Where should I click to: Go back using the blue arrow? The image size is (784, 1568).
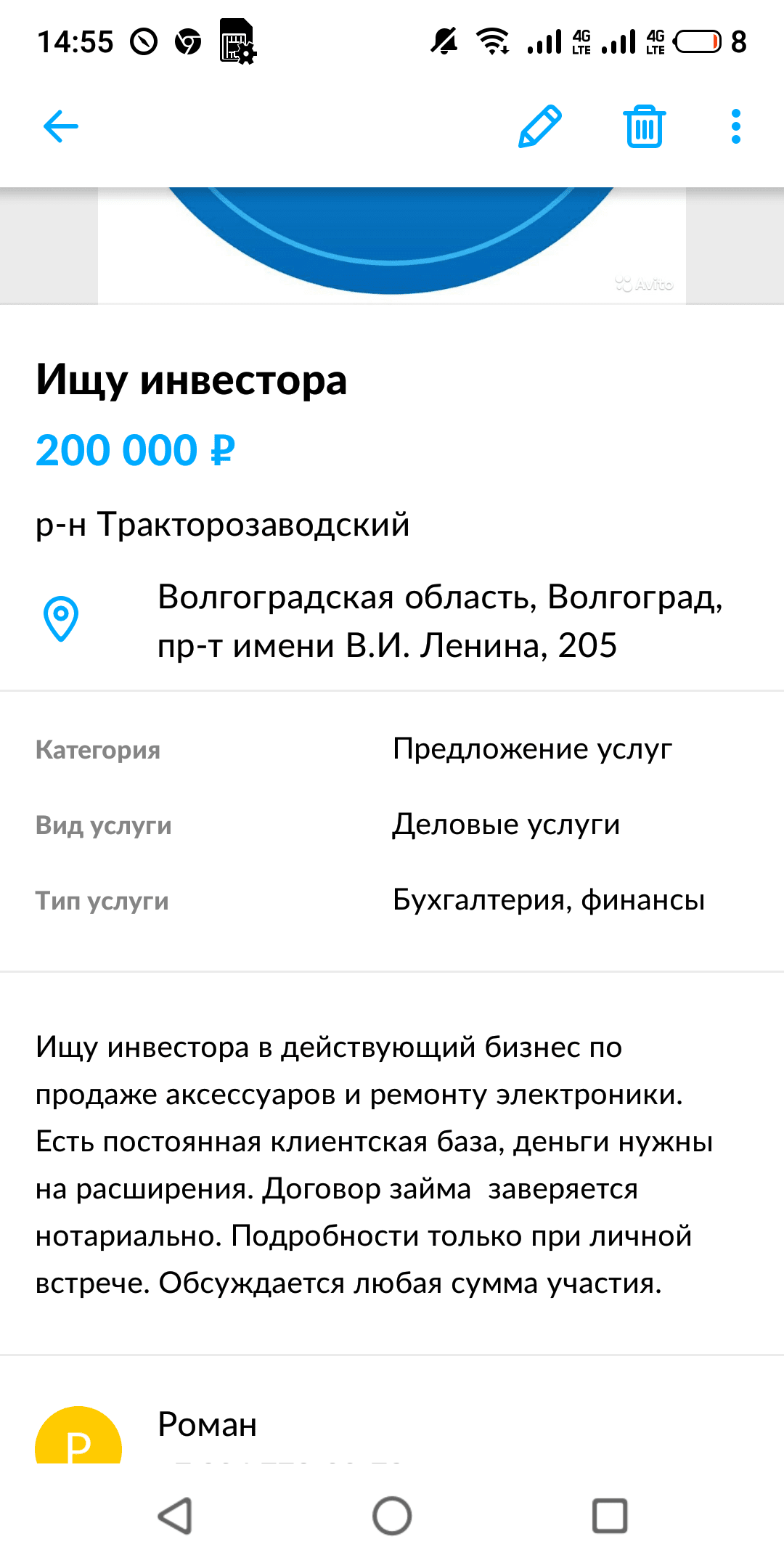61,127
